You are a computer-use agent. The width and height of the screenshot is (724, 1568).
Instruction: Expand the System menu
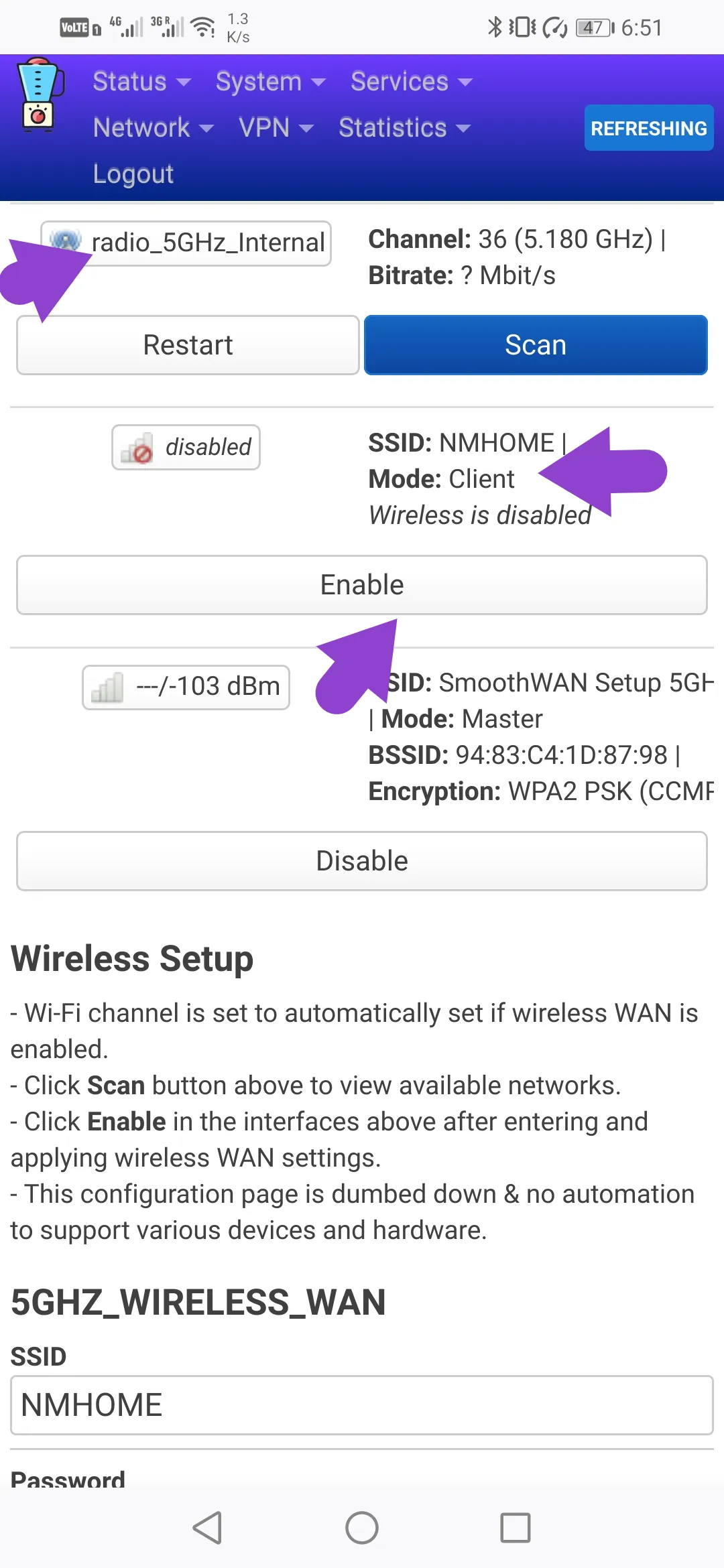tap(270, 82)
